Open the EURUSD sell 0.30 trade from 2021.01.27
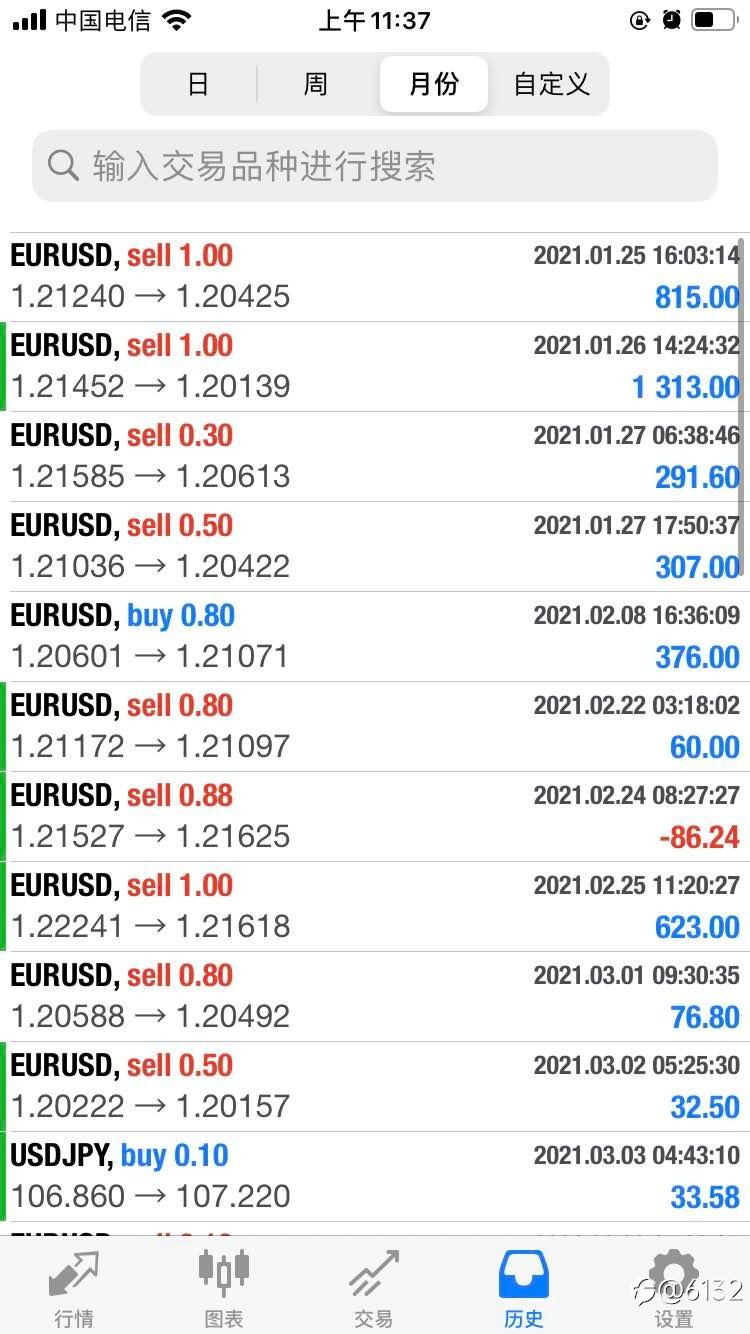The height and width of the screenshot is (1334, 750). (375, 457)
